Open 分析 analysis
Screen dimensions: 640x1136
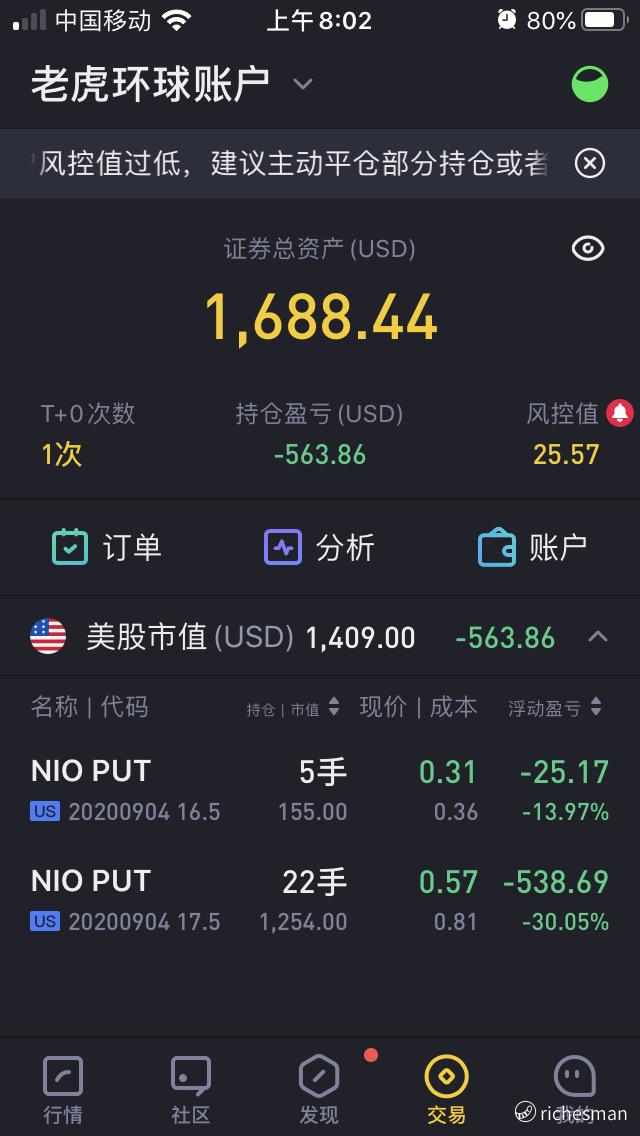click(x=319, y=547)
